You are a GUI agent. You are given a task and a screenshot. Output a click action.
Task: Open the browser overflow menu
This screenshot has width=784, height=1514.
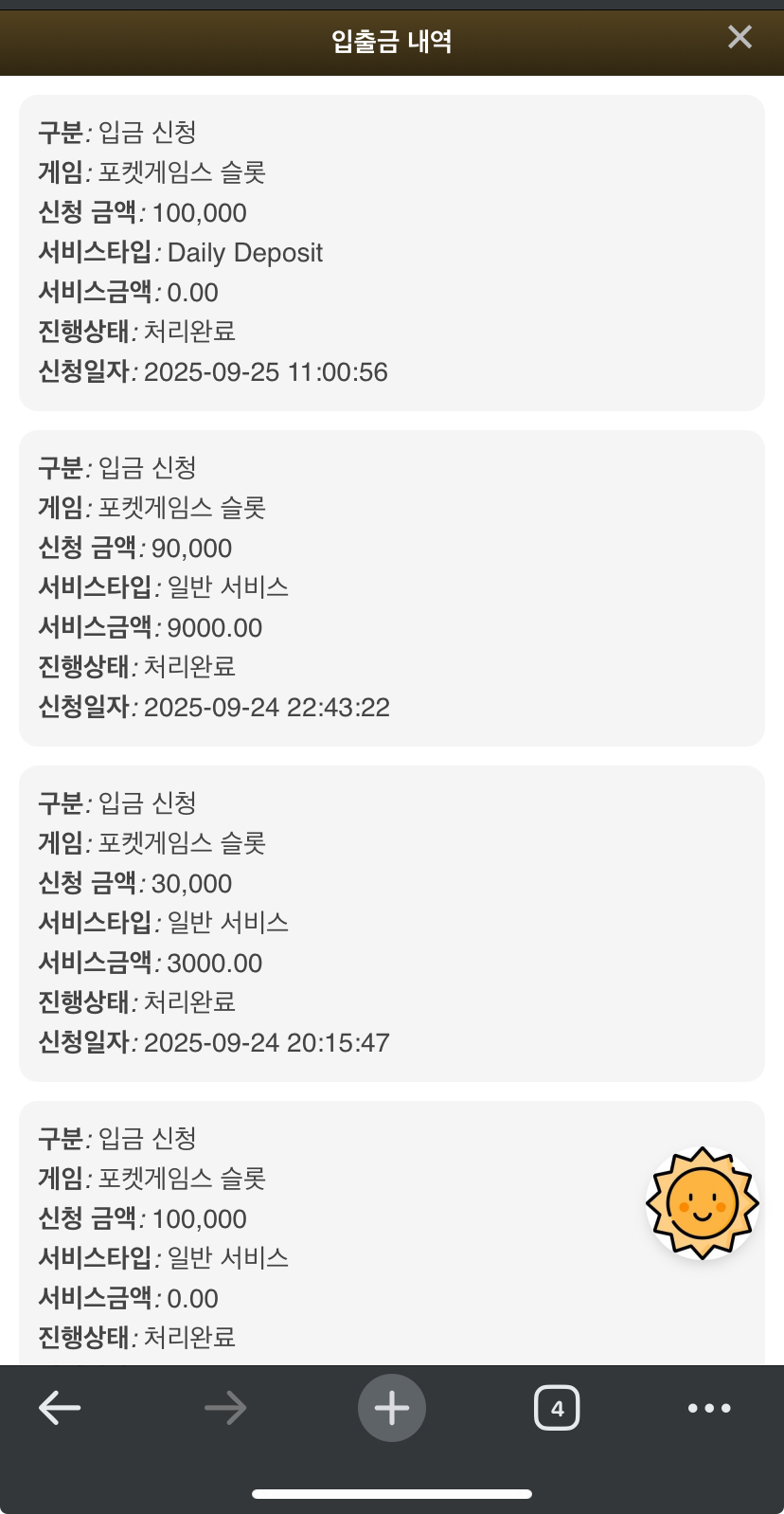709,1408
